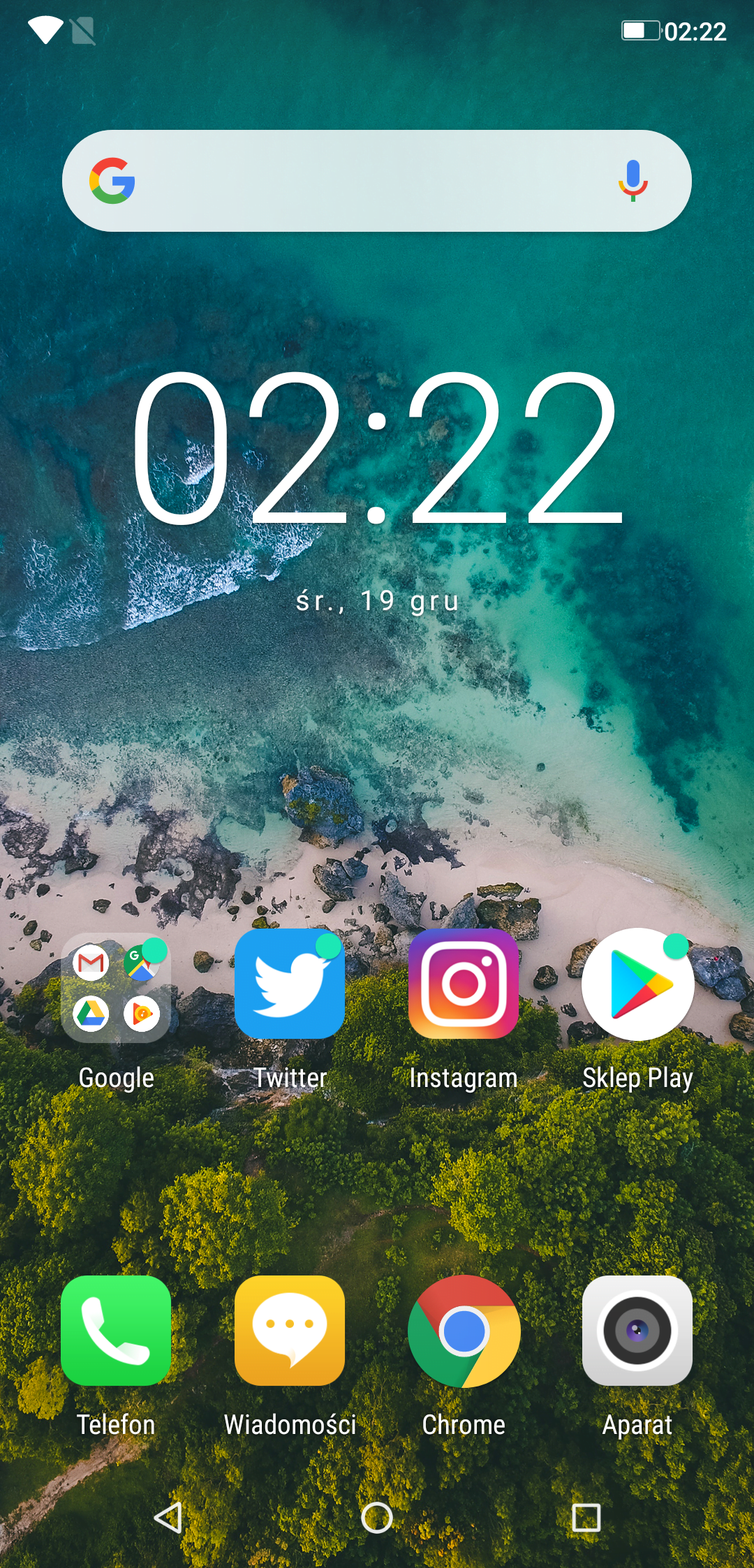Open the Aparat camera app
Viewport: 754px width, 1568px height.
tap(637, 1331)
